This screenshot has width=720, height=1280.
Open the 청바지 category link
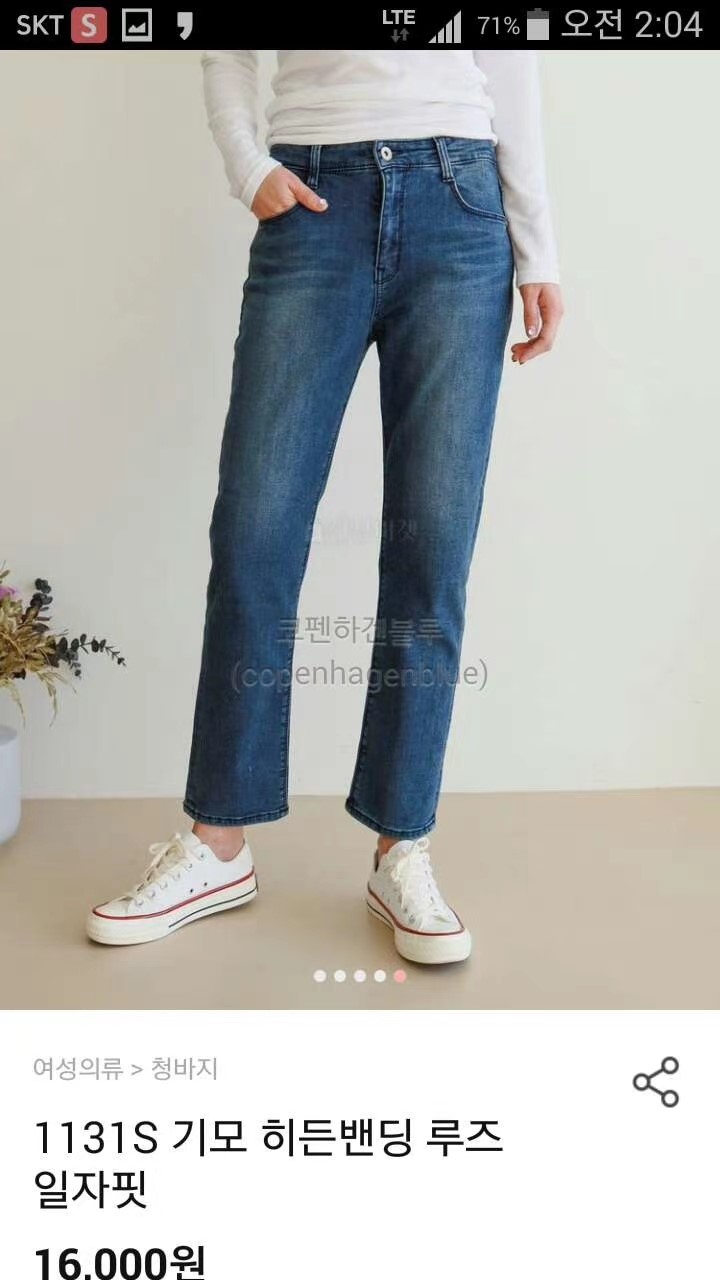[184, 1069]
